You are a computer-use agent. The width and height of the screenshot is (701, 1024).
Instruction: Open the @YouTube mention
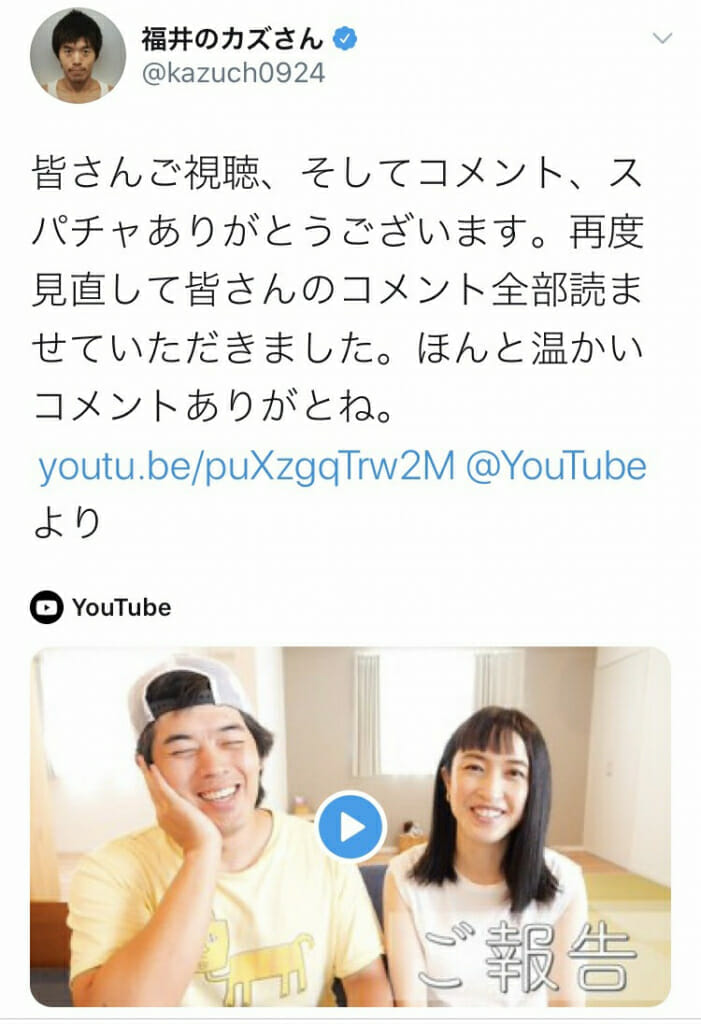(x=556, y=466)
